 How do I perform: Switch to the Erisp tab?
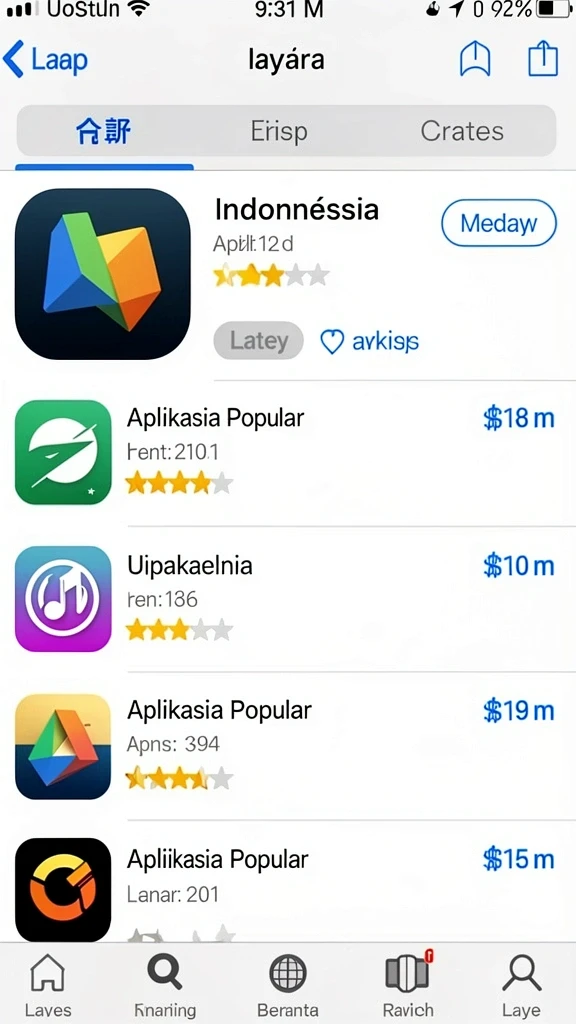[279, 131]
